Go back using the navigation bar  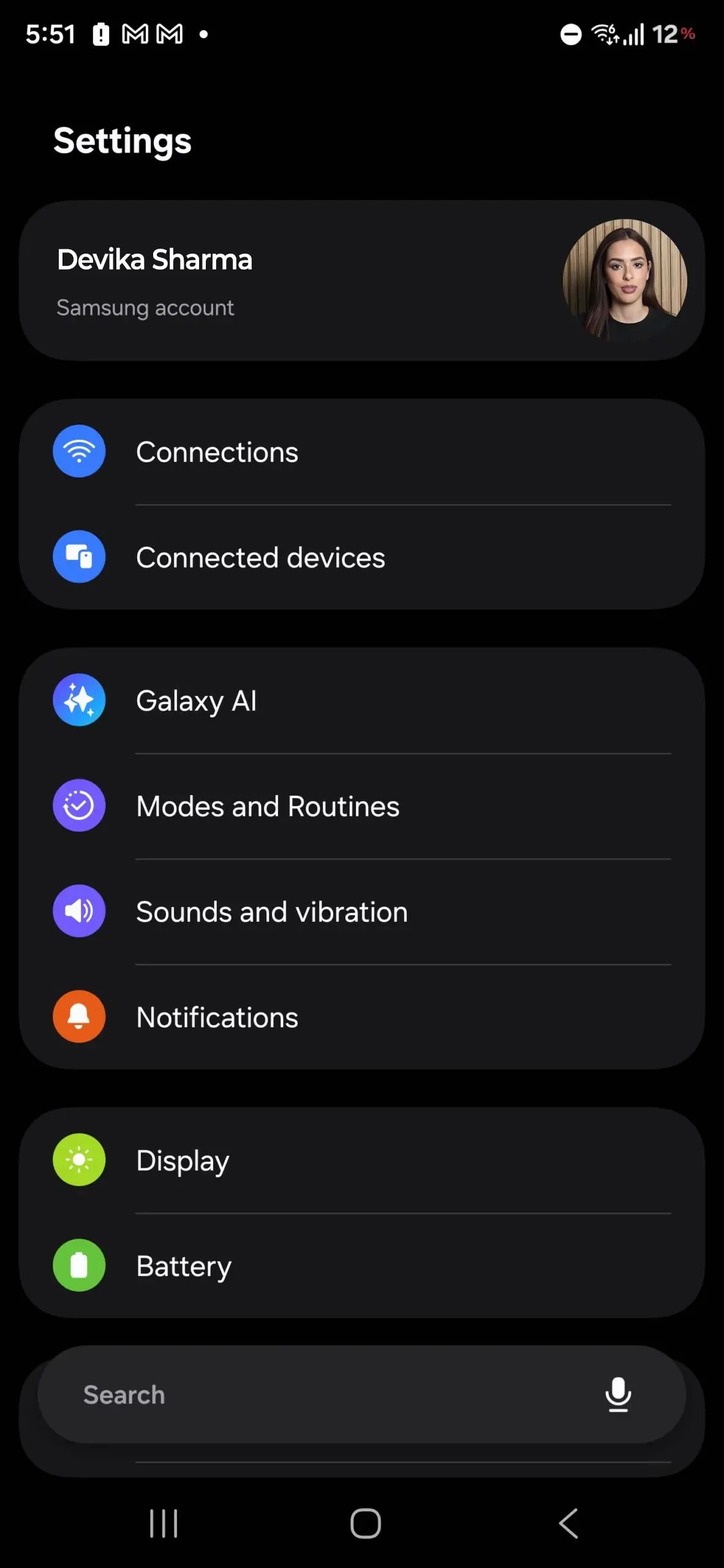coord(568,1523)
